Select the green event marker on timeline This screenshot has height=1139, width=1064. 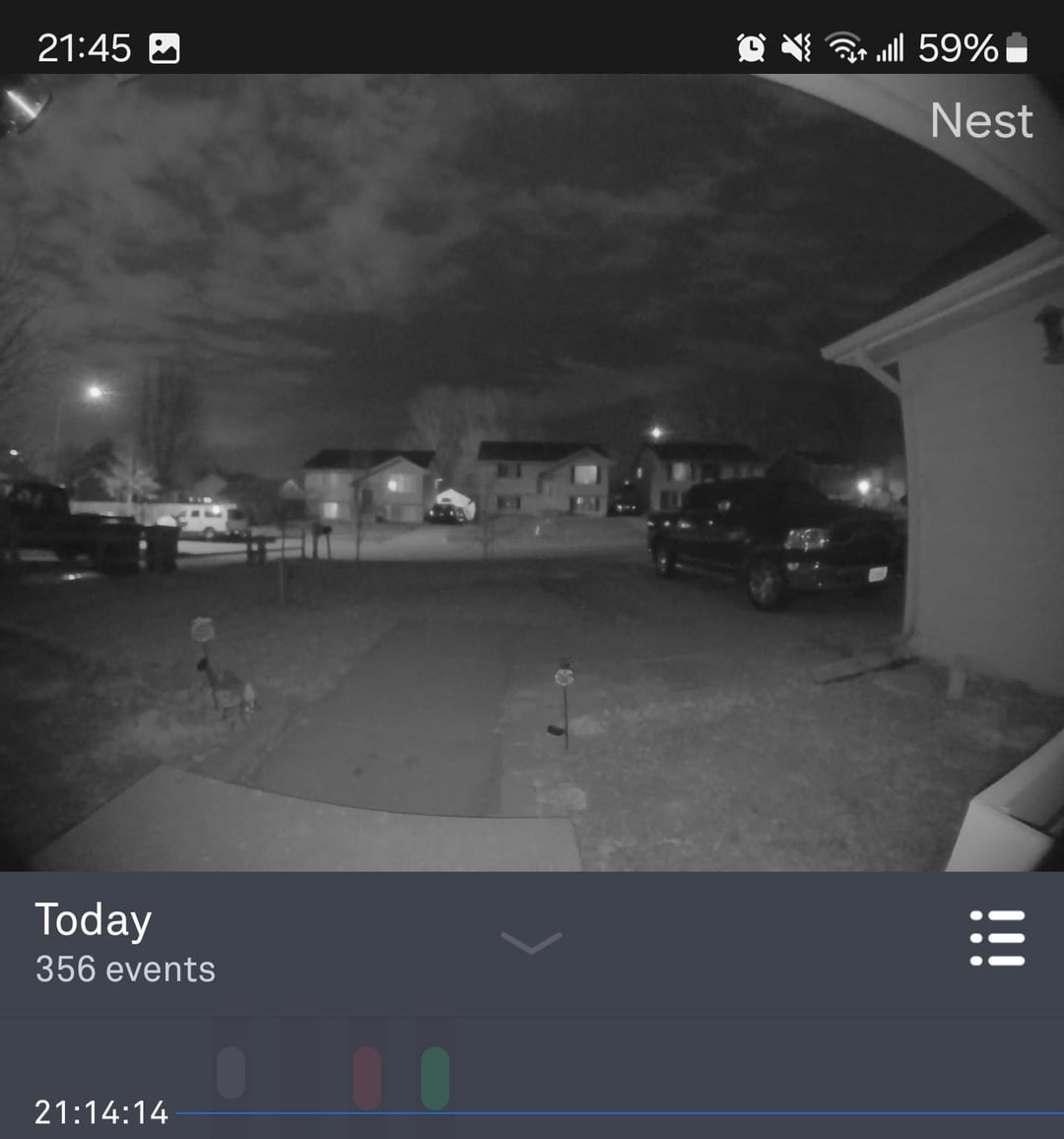point(434,1078)
